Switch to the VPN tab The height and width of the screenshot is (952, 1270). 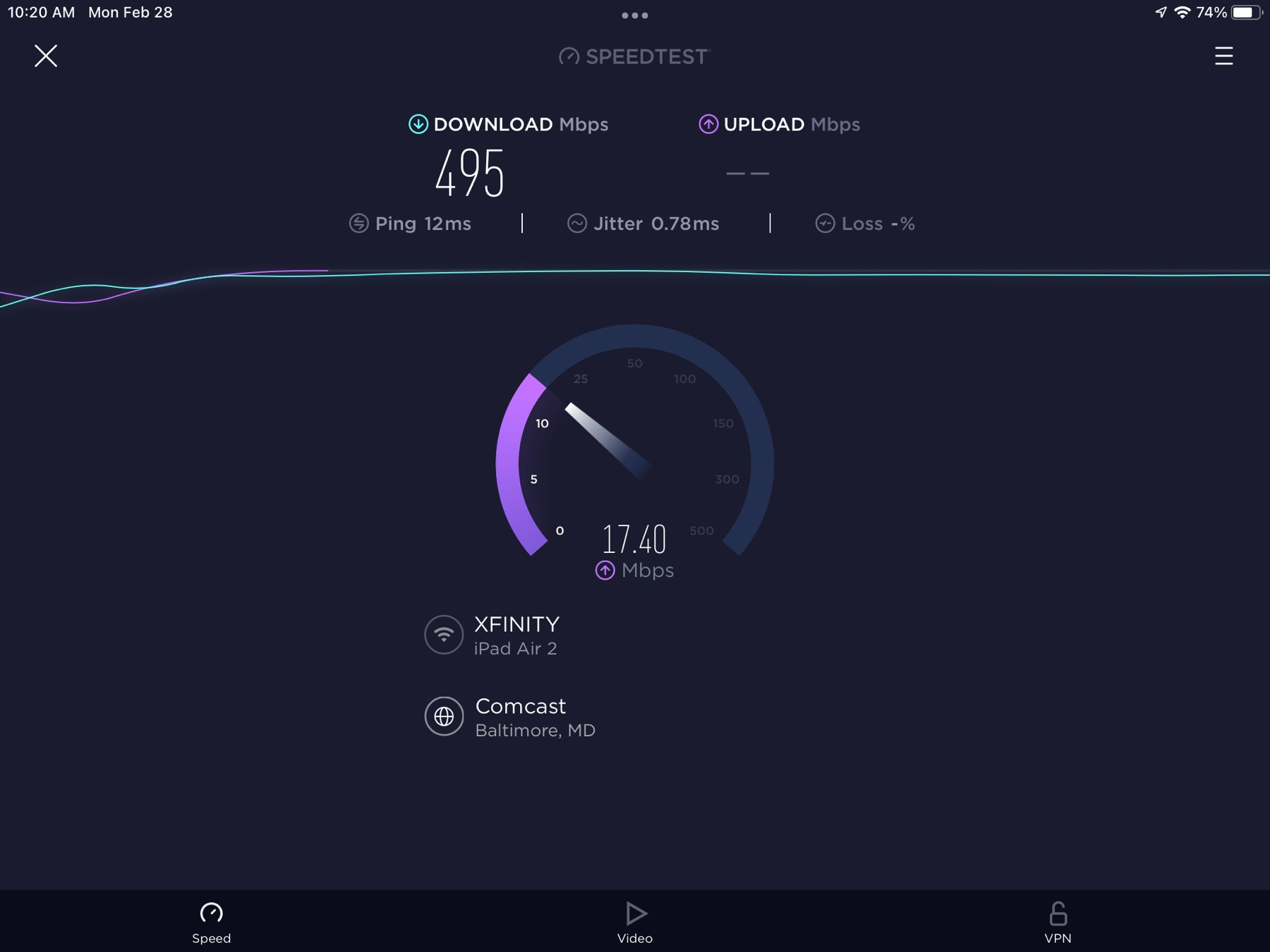(1058, 922)
